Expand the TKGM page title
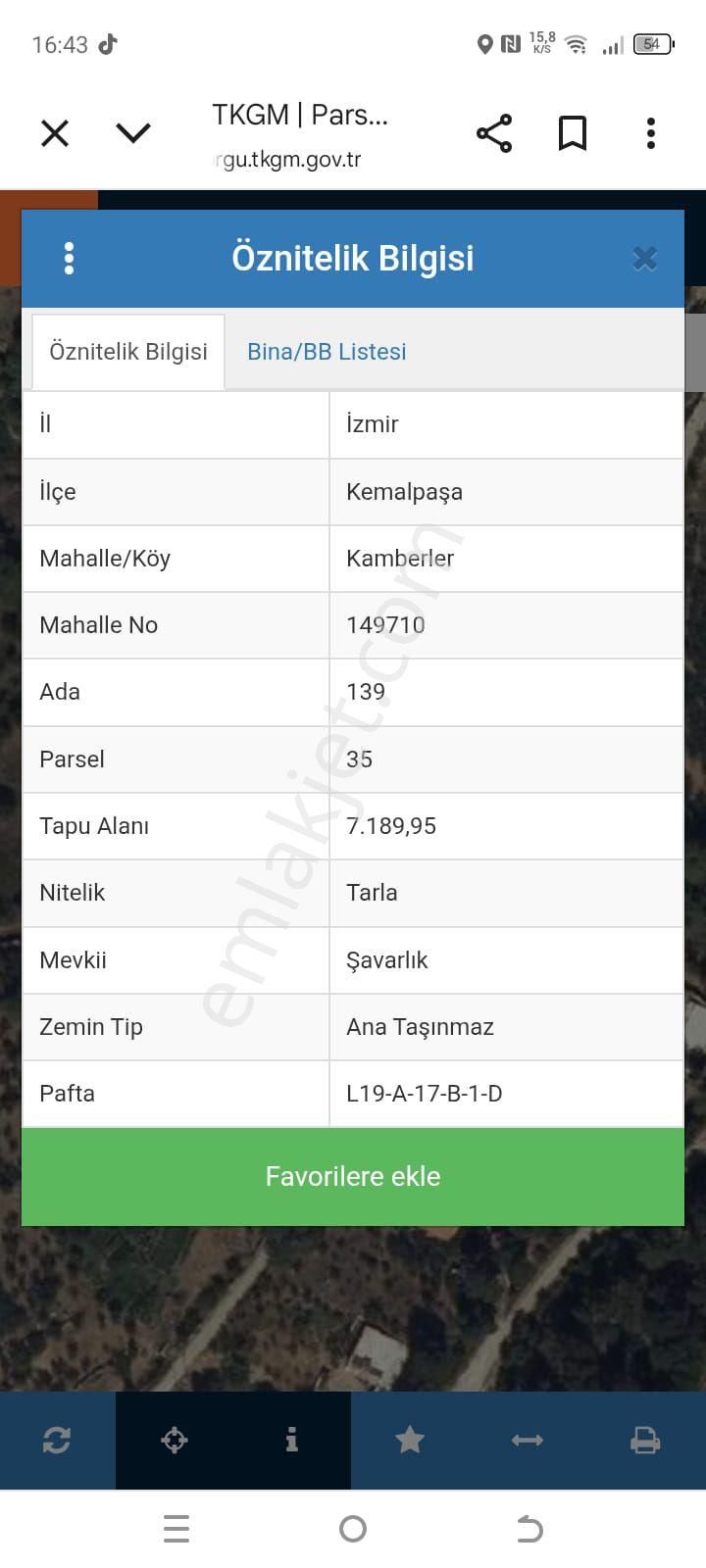Viewport: 706px width, 1568px height. point(299,115)
